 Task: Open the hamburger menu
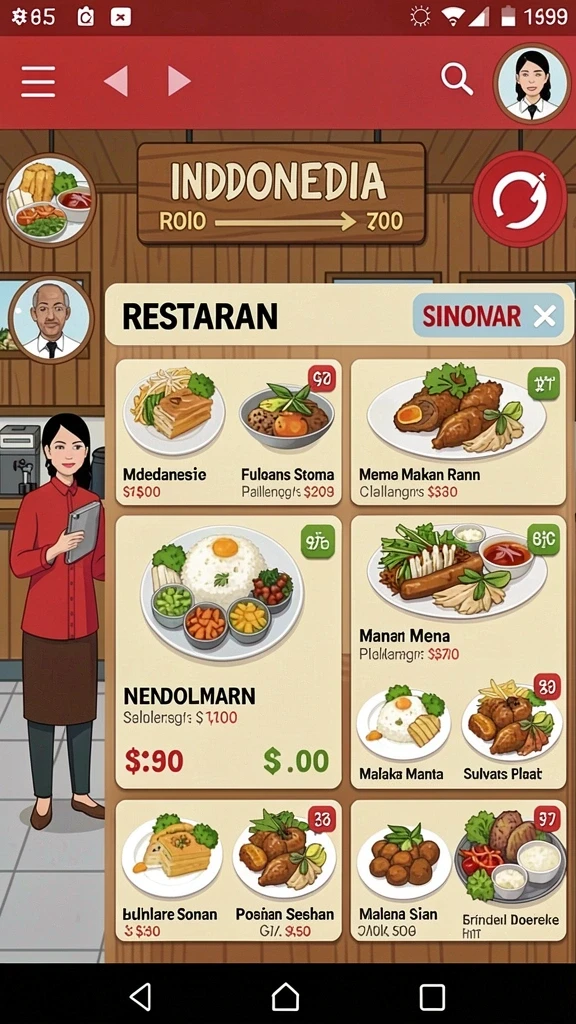coord(38,82)
